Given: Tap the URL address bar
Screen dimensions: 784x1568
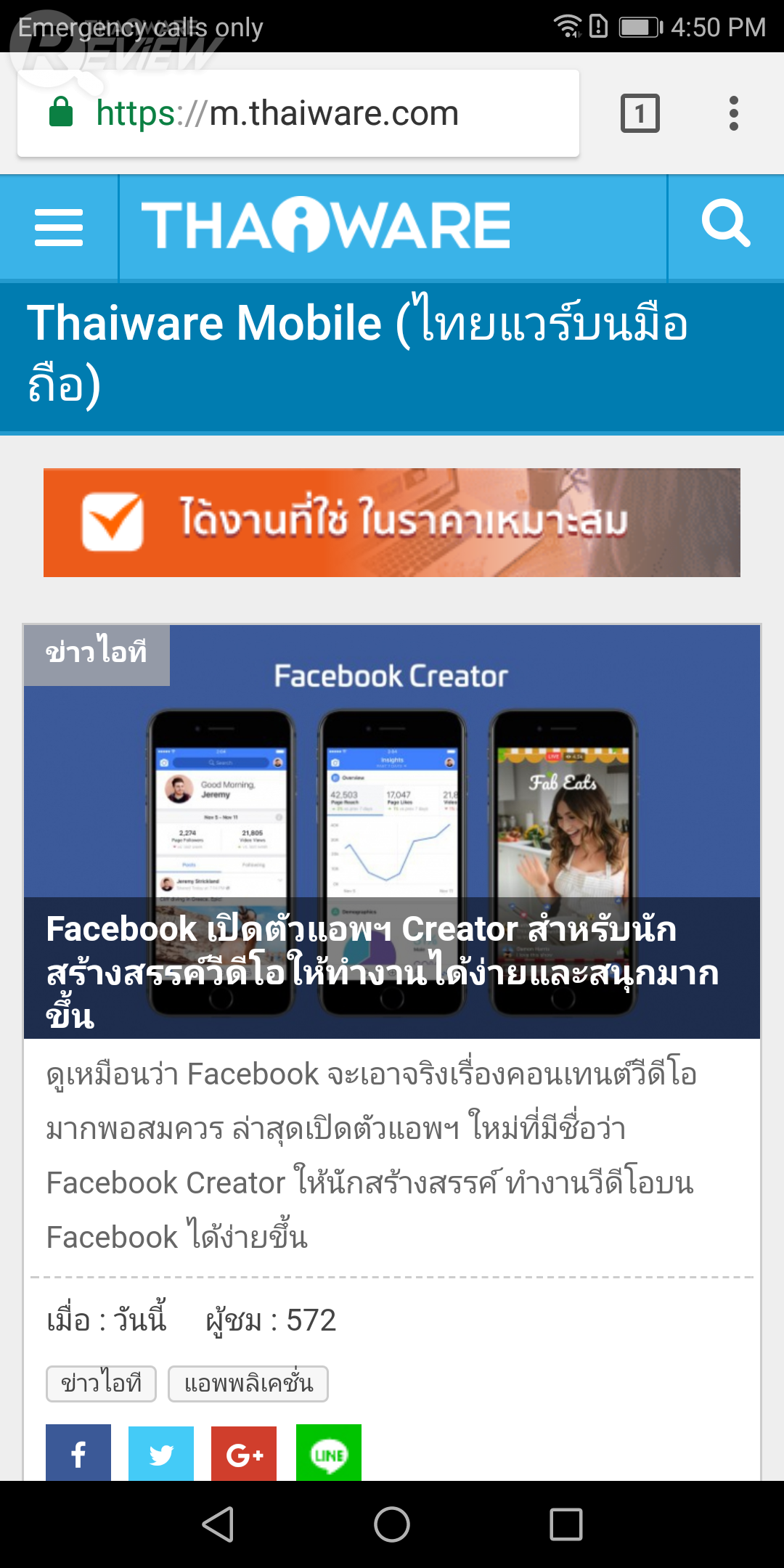Looking at the screenshot, I should click(298, 113).
